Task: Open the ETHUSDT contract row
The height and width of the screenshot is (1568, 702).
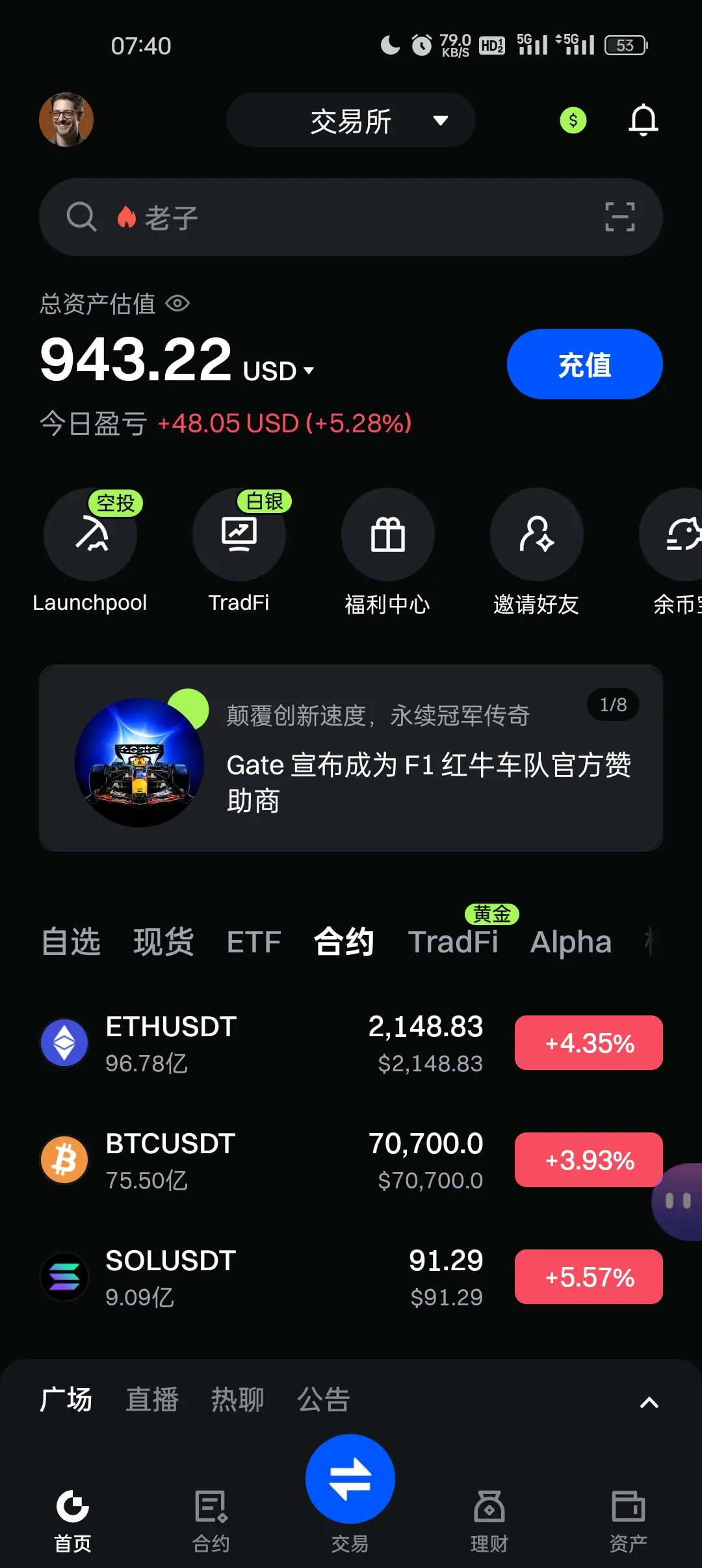Action: tap(260, 1043)
